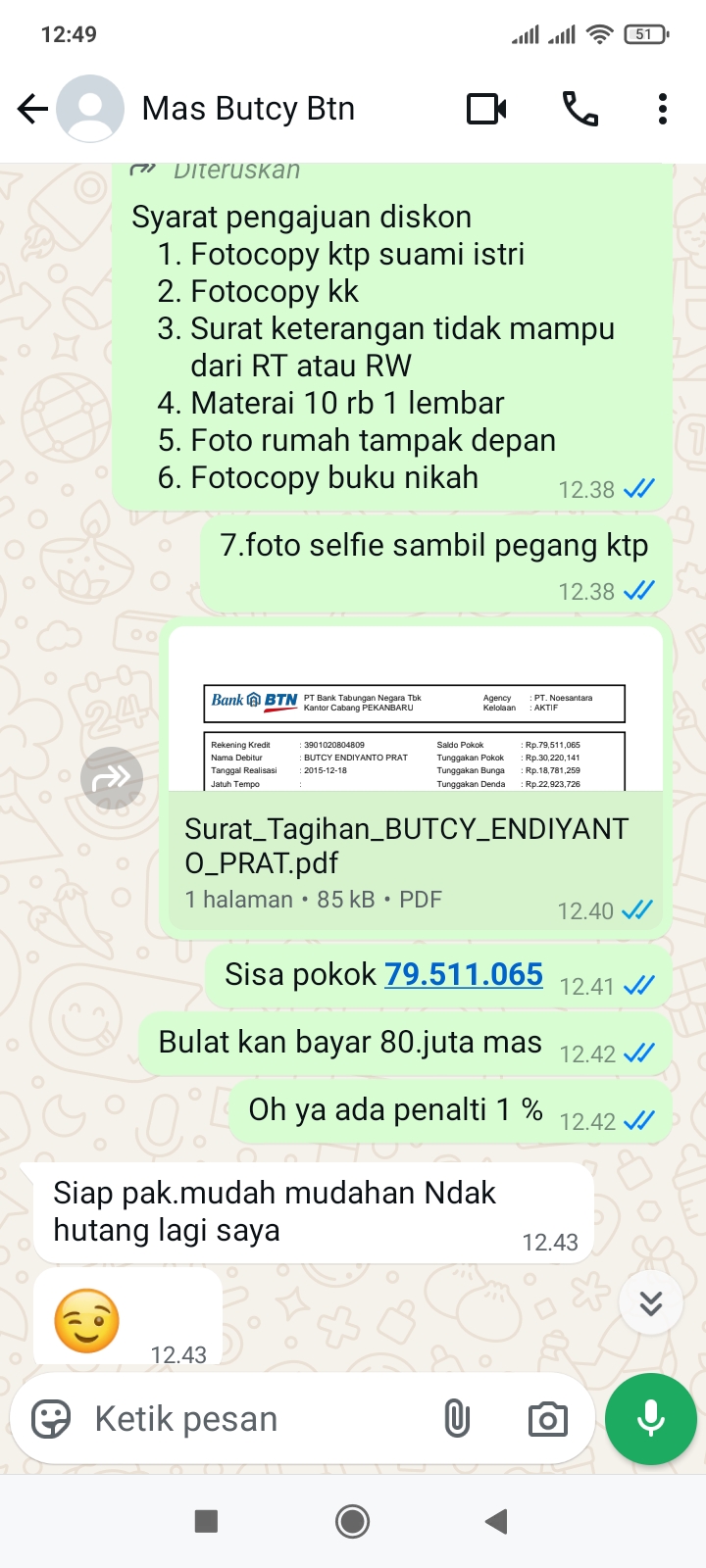This screenshot has height=1568, width=706.
Task: Forward the PDF using the arrow button
Action: pyautogui.click(x=112, y=778)
